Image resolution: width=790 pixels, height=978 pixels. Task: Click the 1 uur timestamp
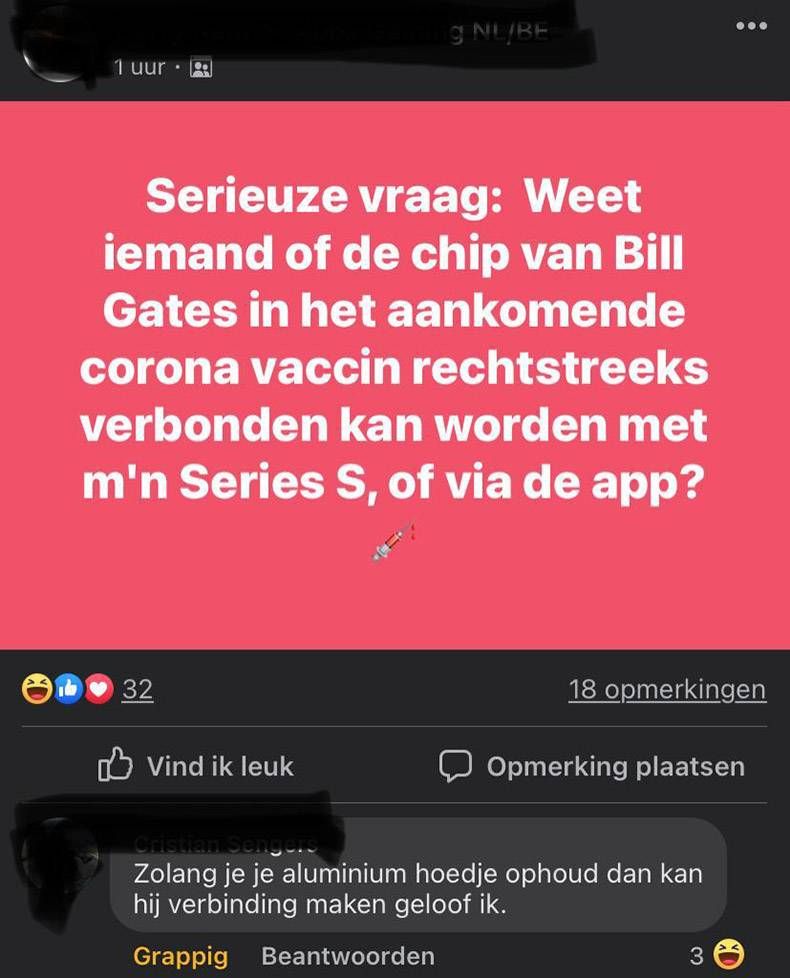click(x=138, y=68)
